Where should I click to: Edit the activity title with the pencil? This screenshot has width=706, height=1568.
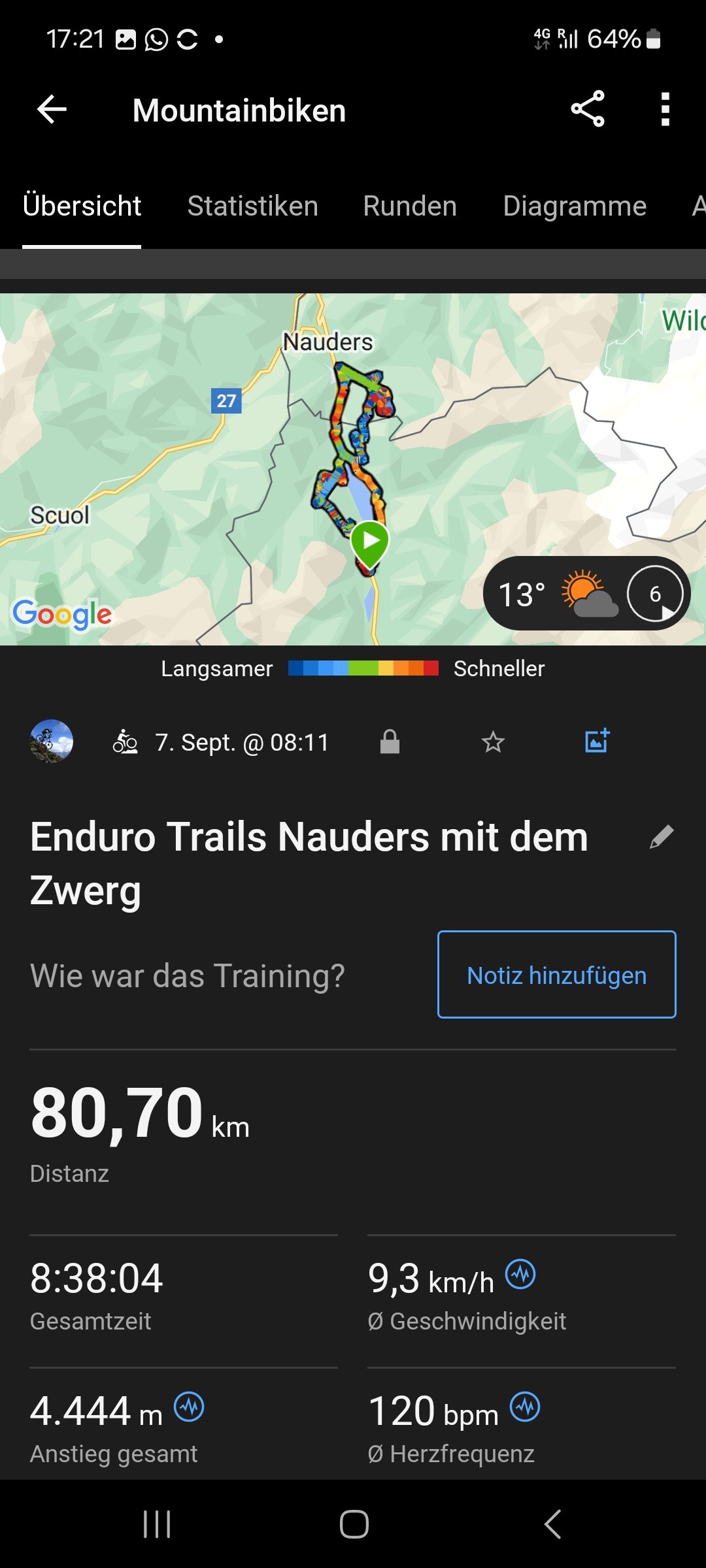tap(662, 837)
